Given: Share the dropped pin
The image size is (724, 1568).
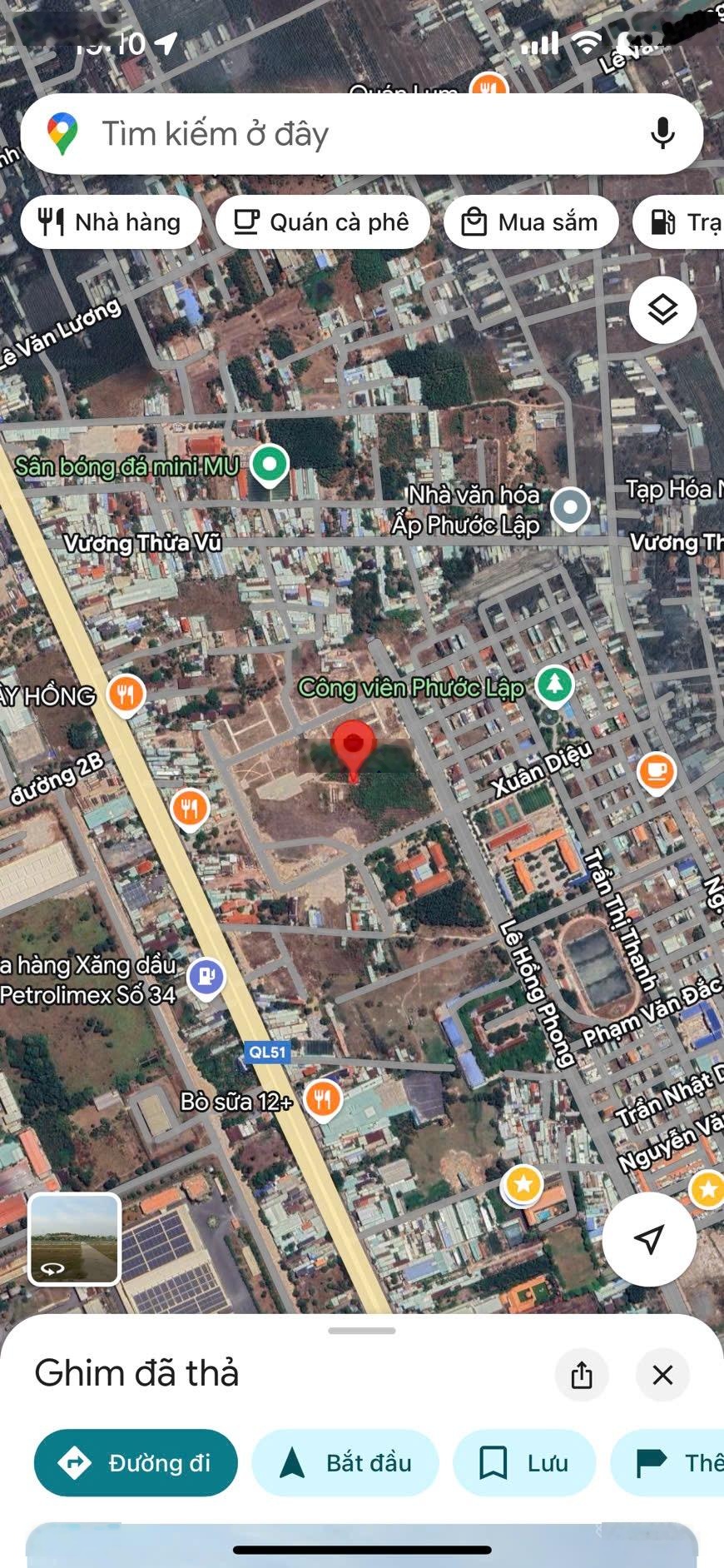Looking at the screenshot, I should tap(582, 1375).
